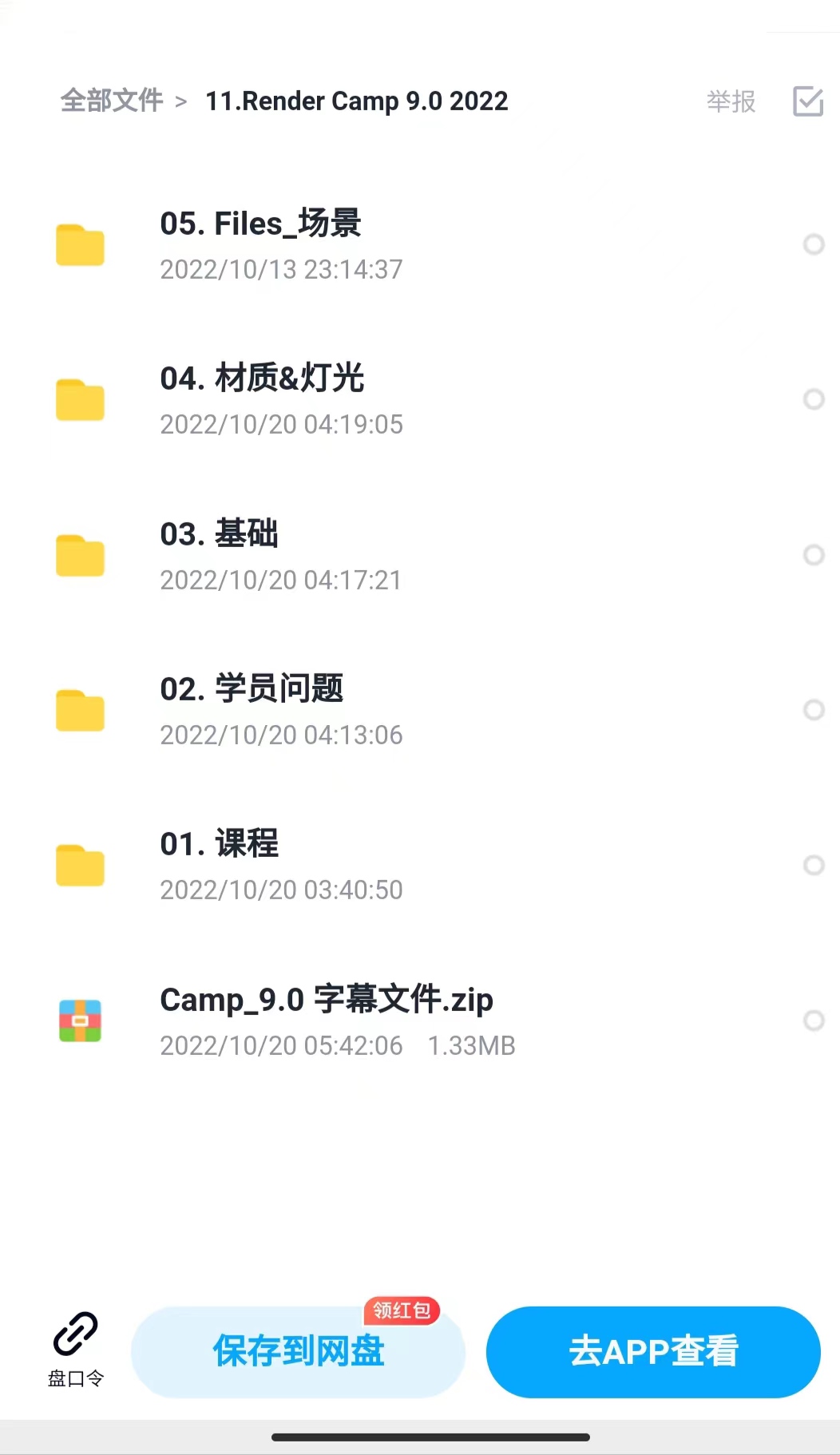This screenshot has width=840, height=1455.
Task: Open folder 04. 材质&灯光
Action: (x=262, y=379)
